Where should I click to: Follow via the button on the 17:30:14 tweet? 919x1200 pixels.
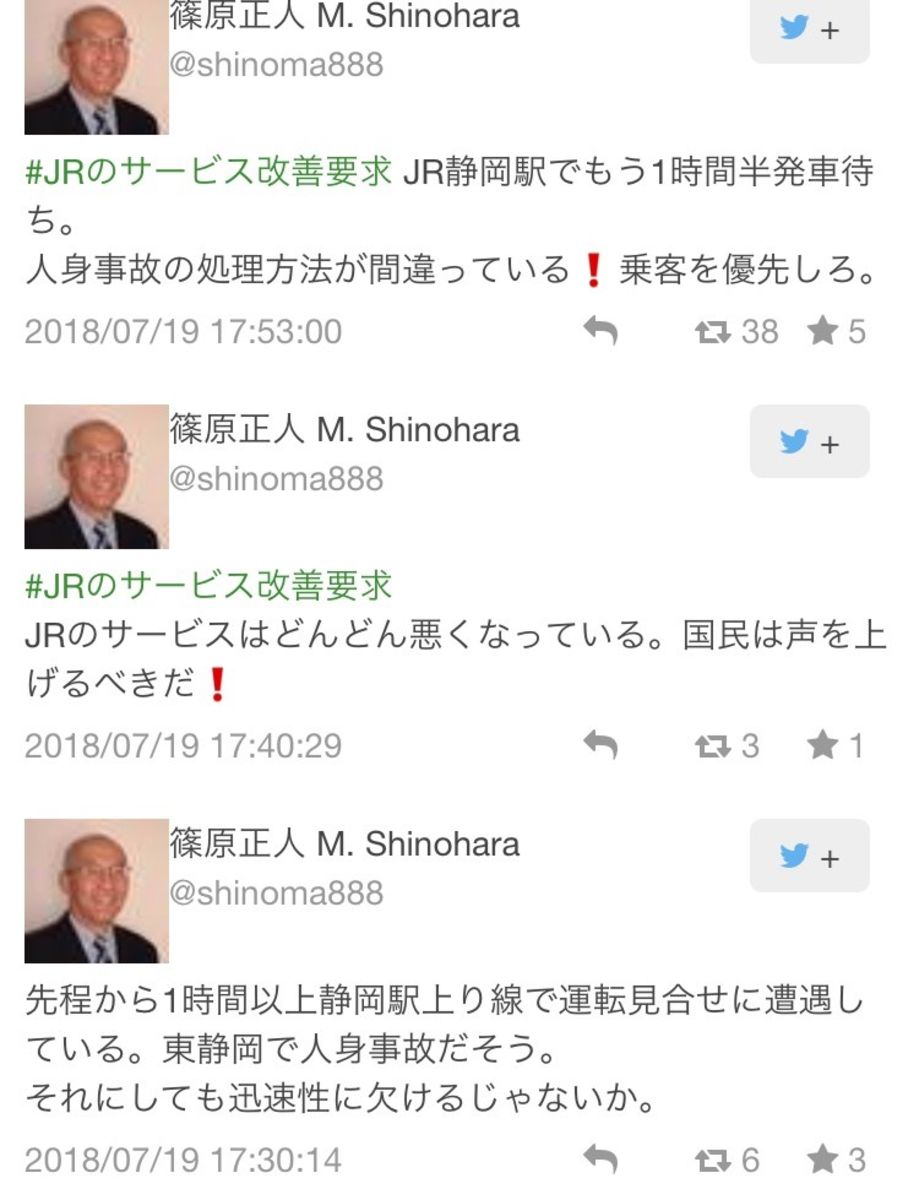coord(809,856)
